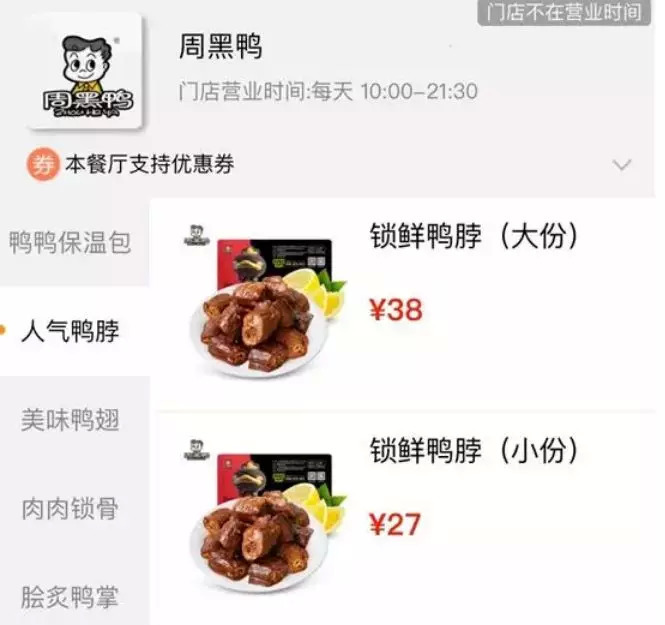The width and height of the screenshot is (665, 625).
Task: Select the 人气鸭脖 category
Action: tap(70, 332)
